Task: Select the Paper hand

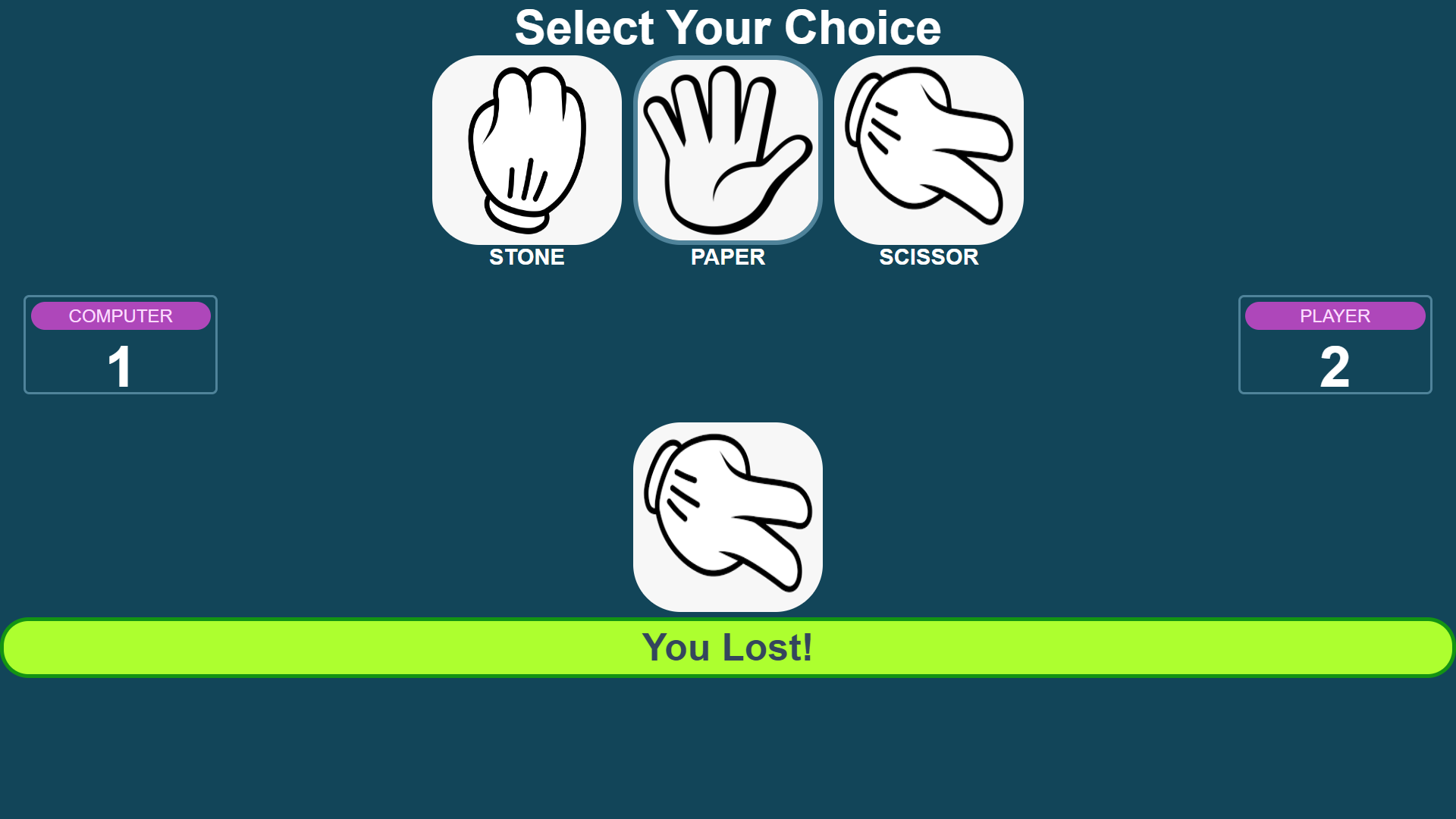Action: pyautogui.click(x=727, y=150)
